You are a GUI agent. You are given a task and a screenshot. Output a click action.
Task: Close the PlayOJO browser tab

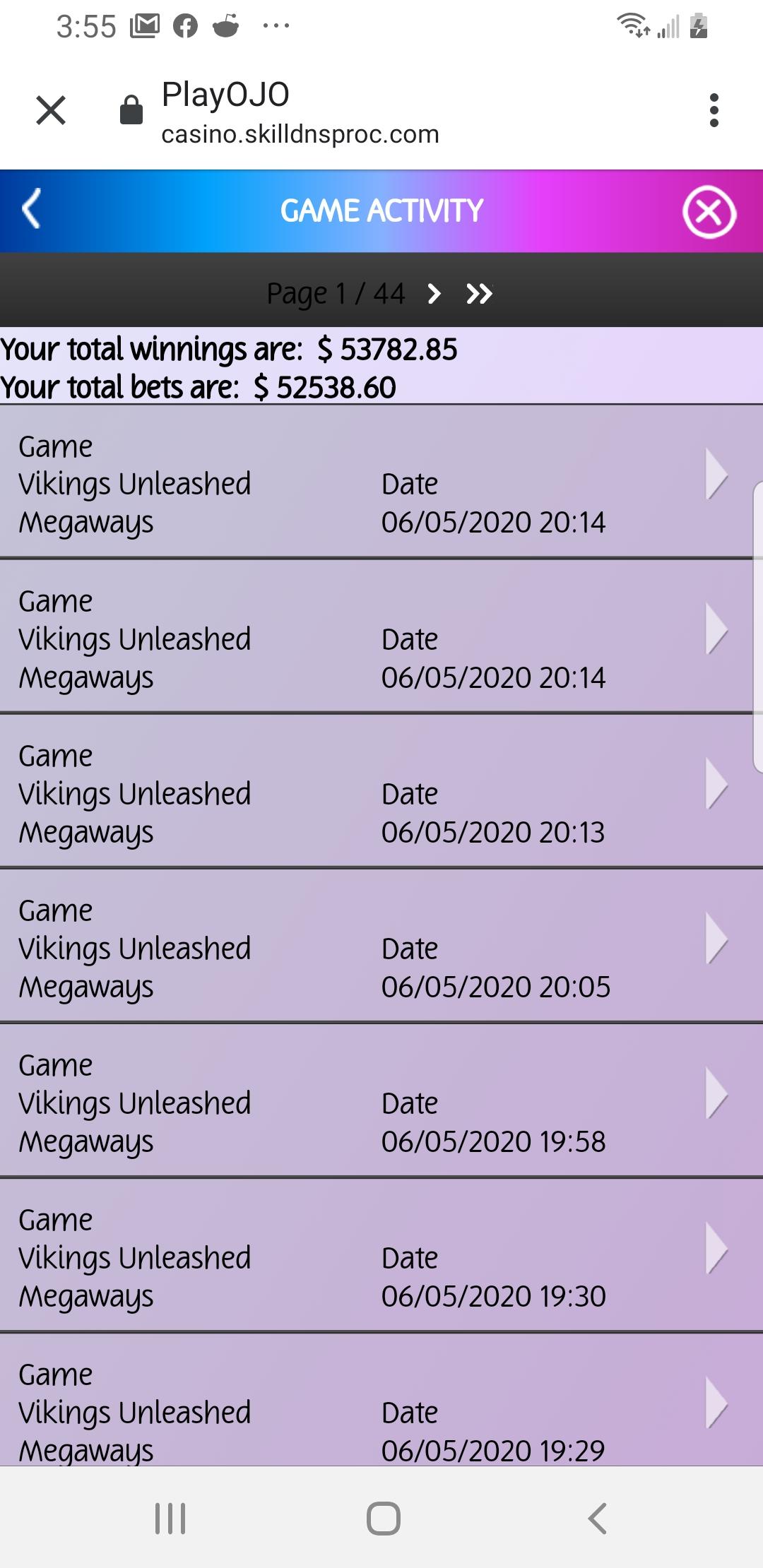pyautogui.click(x=51, y=111)
